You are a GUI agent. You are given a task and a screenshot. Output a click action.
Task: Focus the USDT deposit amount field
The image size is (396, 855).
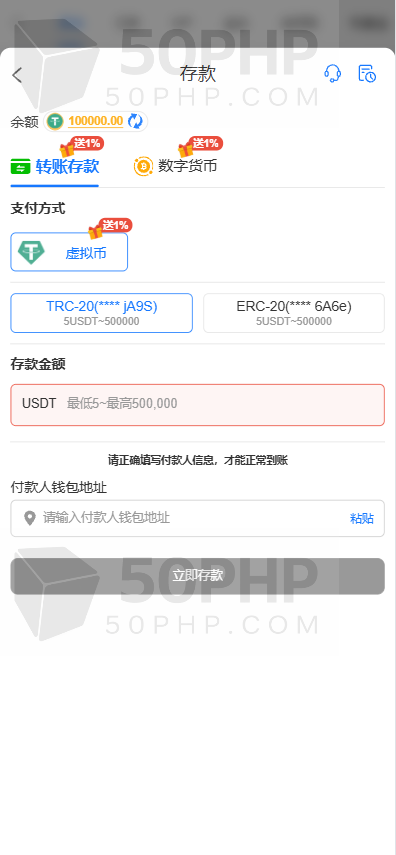click(x=197, y=405)
